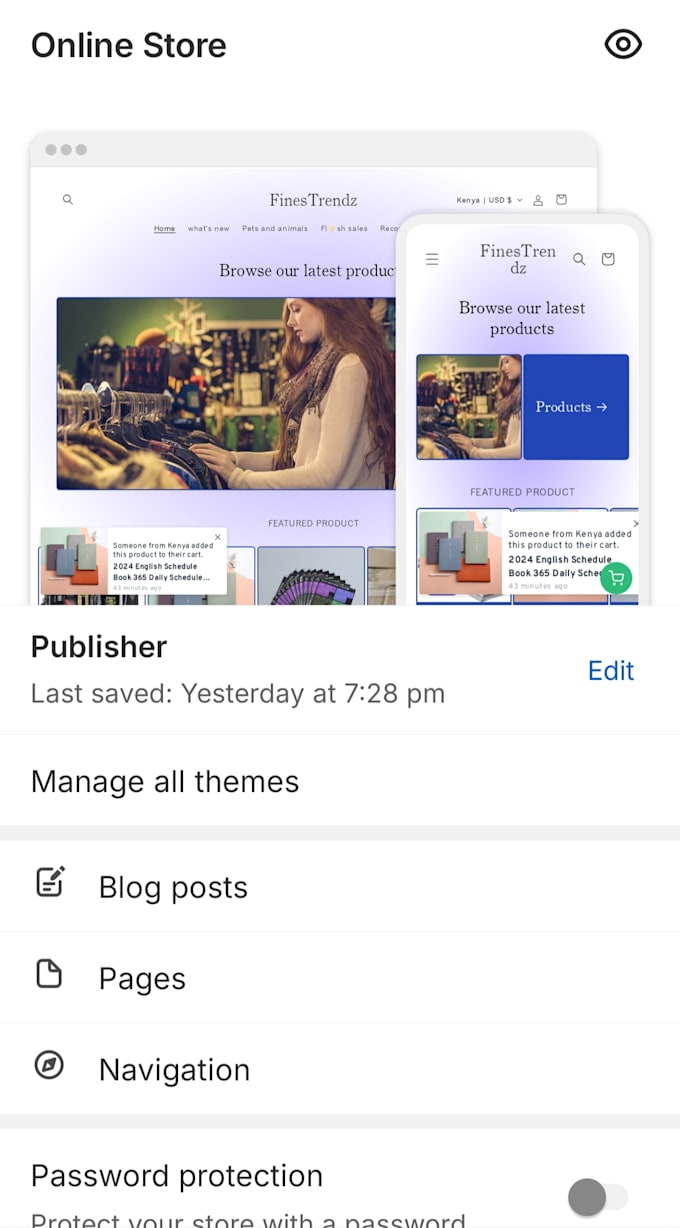680x1228 pixels.
Task: Open Blog posts
Action: [173, 887]
